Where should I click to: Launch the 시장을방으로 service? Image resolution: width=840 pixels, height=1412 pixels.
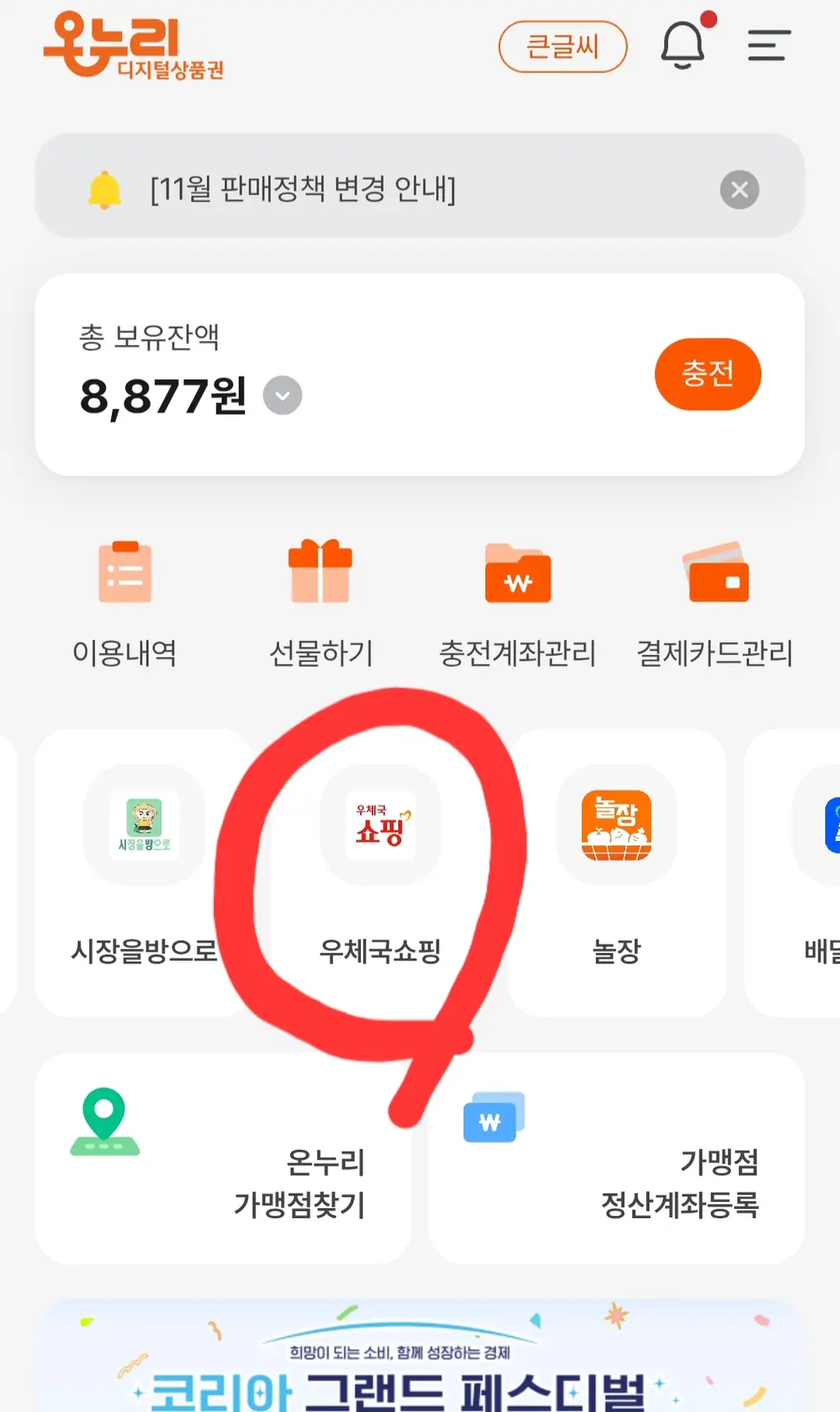point(144,871)
